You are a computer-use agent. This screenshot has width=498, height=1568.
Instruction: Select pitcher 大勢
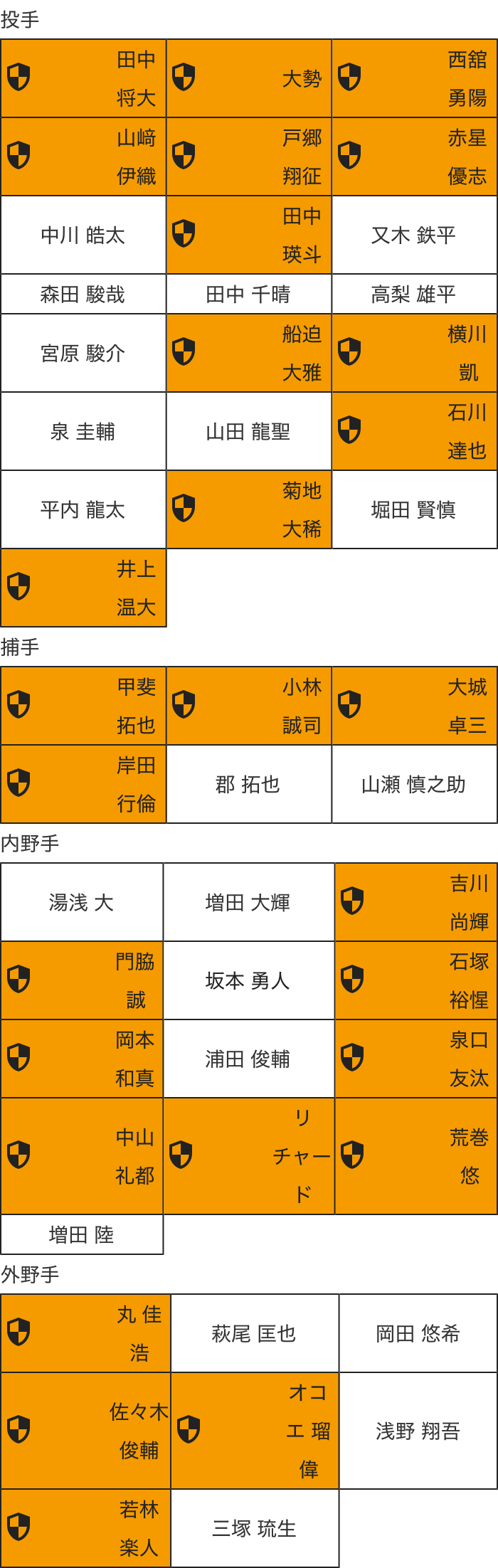tap(248, 78)
